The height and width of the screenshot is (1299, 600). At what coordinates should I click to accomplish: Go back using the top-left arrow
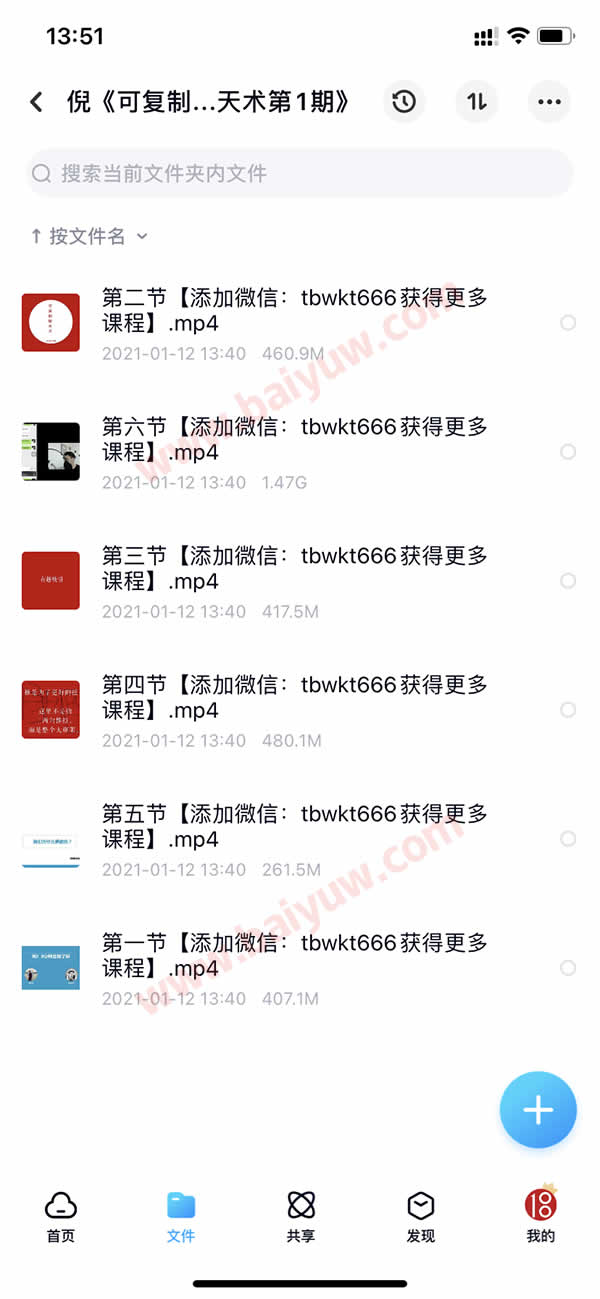(x=37, y=102)
